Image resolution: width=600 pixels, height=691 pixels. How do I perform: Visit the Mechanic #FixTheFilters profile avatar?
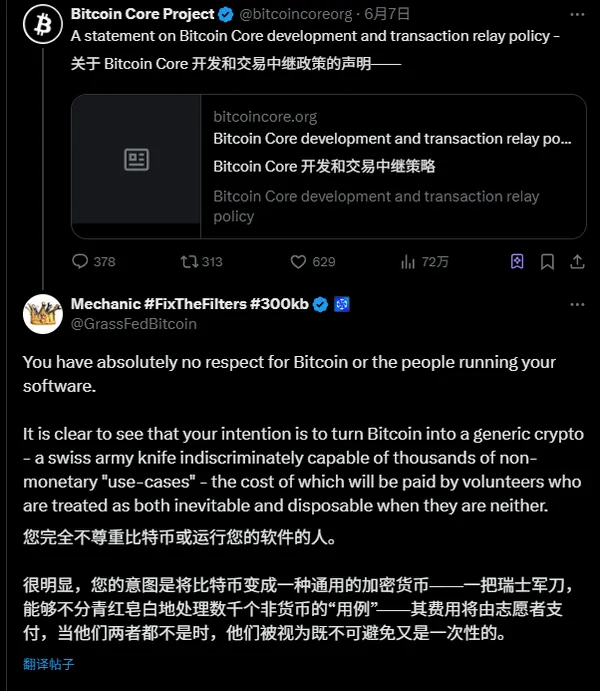point(42,314)
